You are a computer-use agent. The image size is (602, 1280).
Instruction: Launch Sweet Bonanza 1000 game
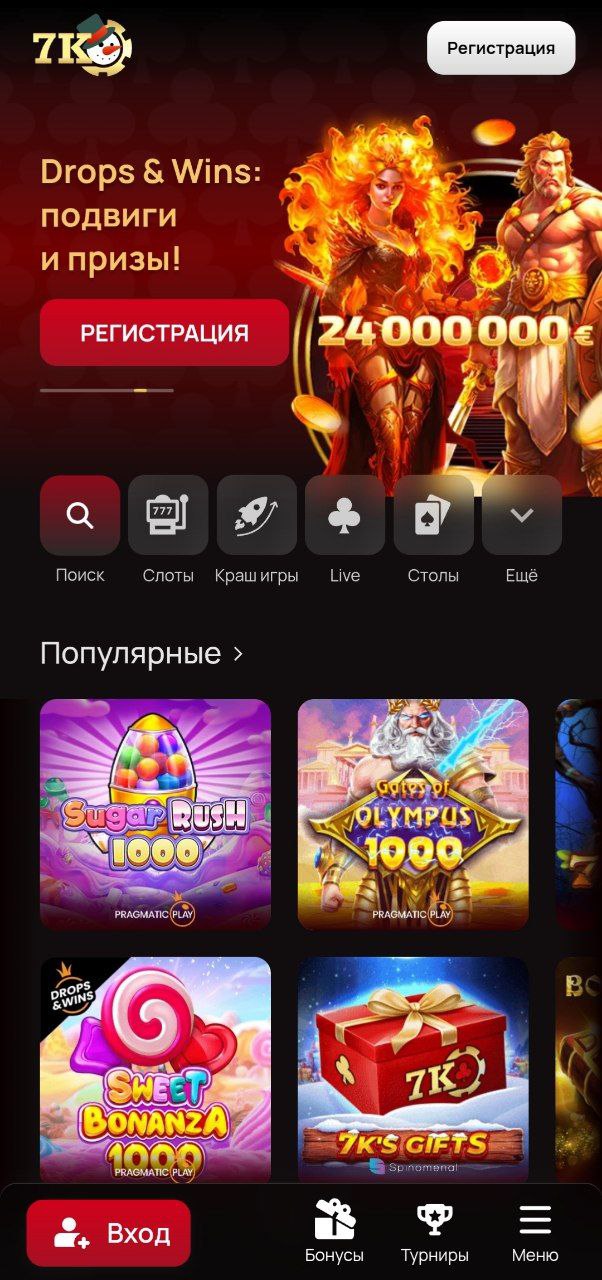156,1070
